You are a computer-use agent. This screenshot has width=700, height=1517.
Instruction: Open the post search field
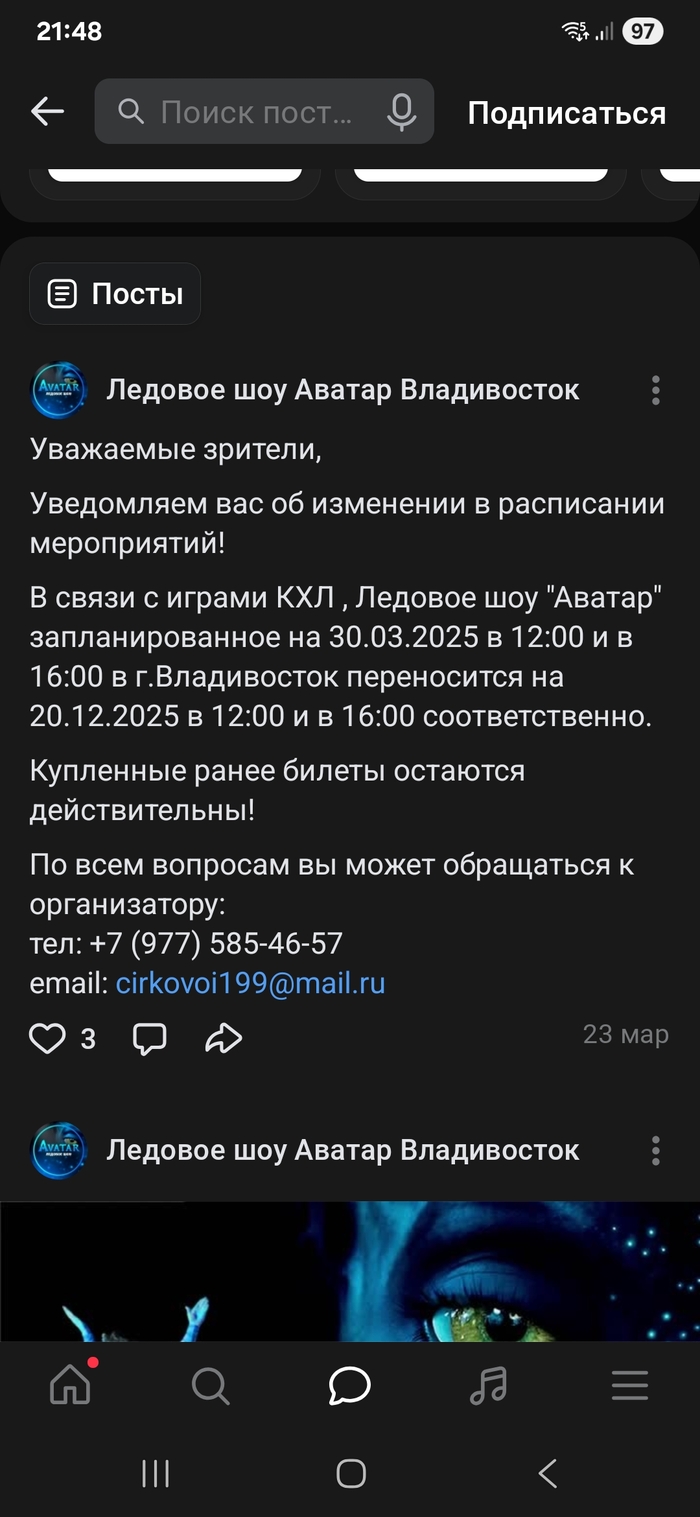pyautogui.click(x=255, y=112)
